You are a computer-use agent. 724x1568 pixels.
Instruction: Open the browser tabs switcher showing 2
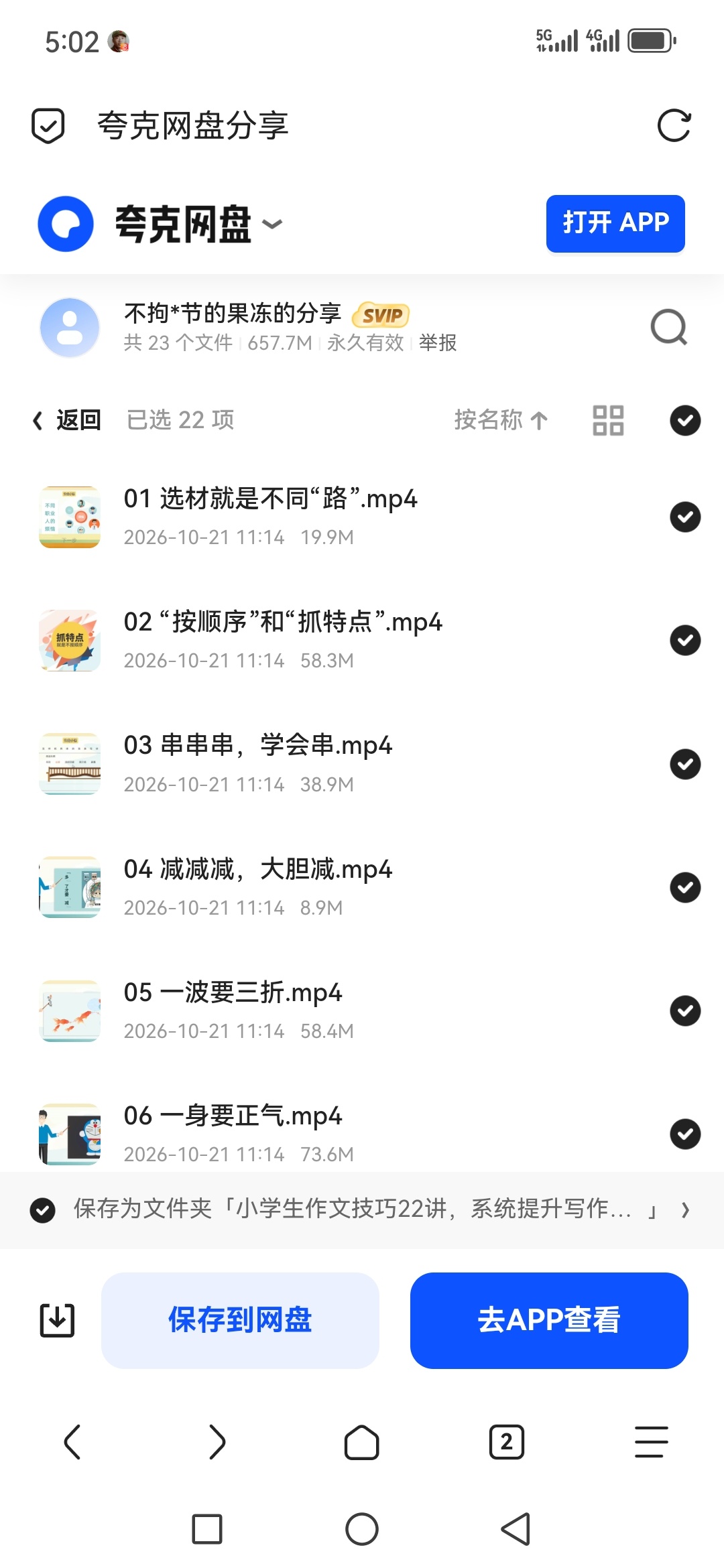(x=507, y=1442)
